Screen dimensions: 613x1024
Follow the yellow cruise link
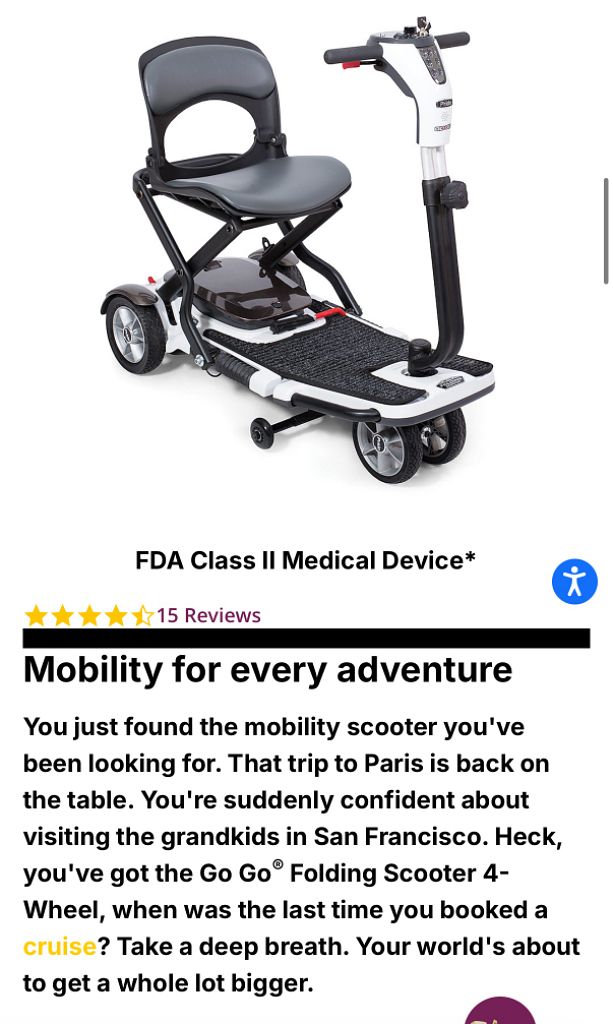coord(60,946)
